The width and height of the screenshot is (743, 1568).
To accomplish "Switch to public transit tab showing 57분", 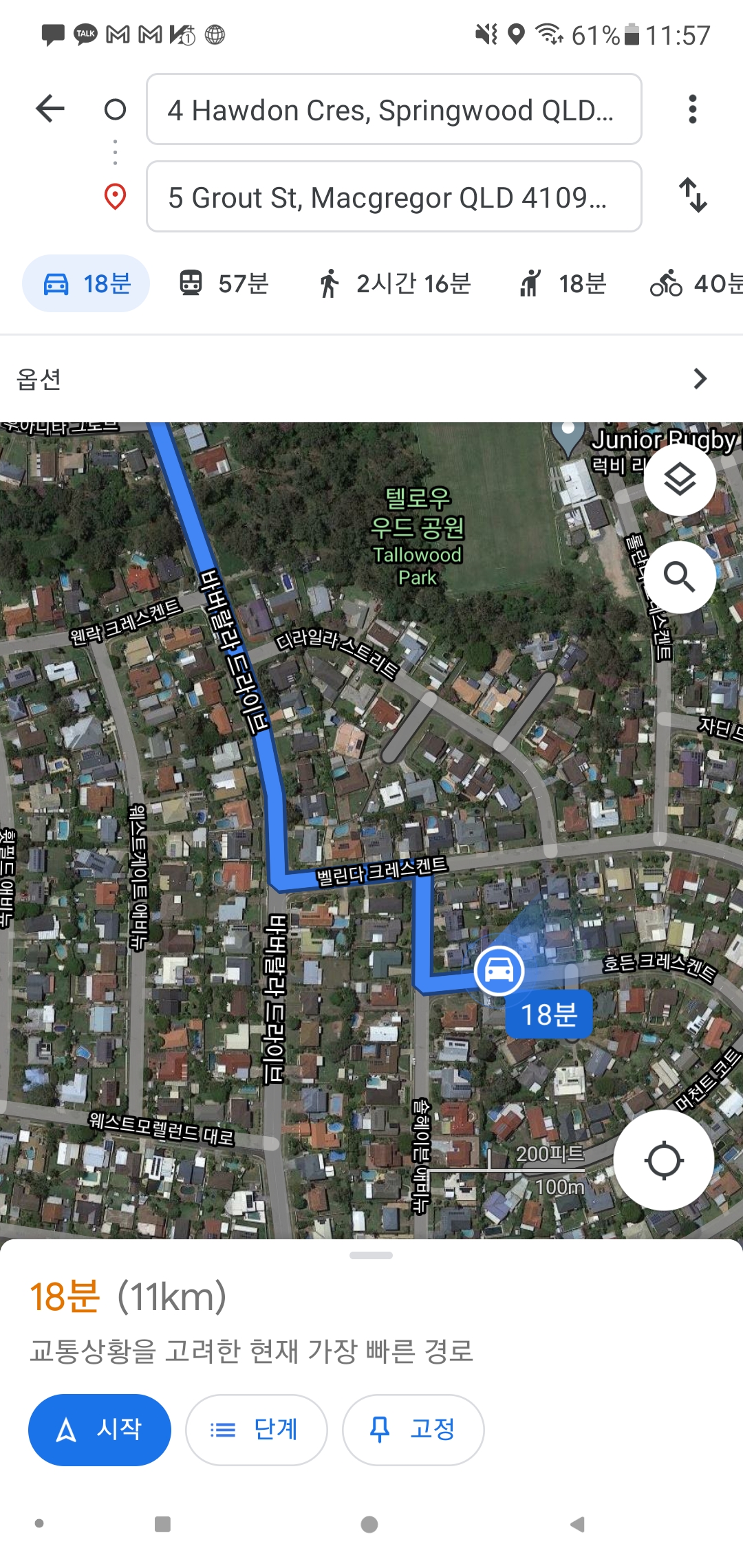I will tap(224, 283).
